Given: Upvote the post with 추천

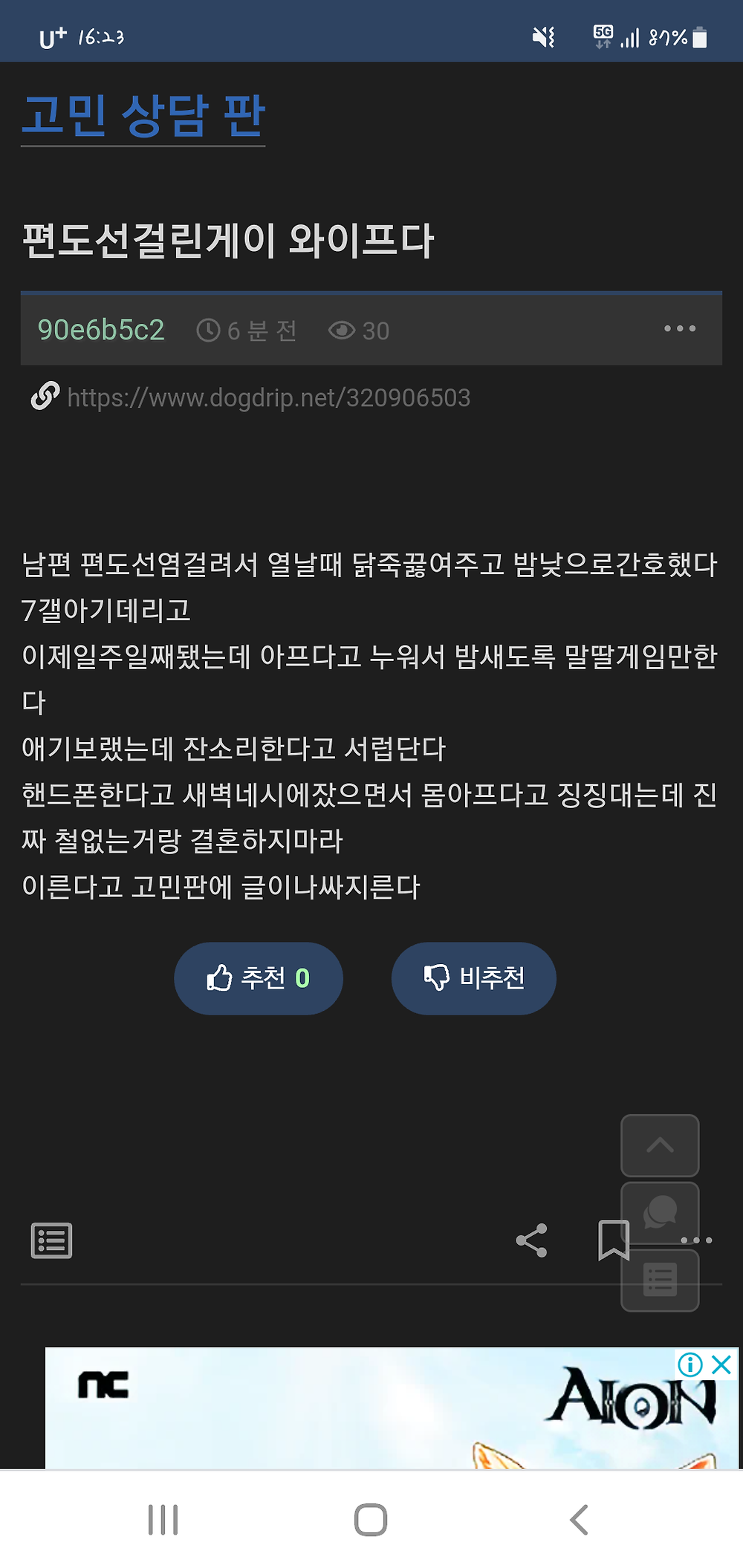Looking at the screenshot, I should (259, 978).
